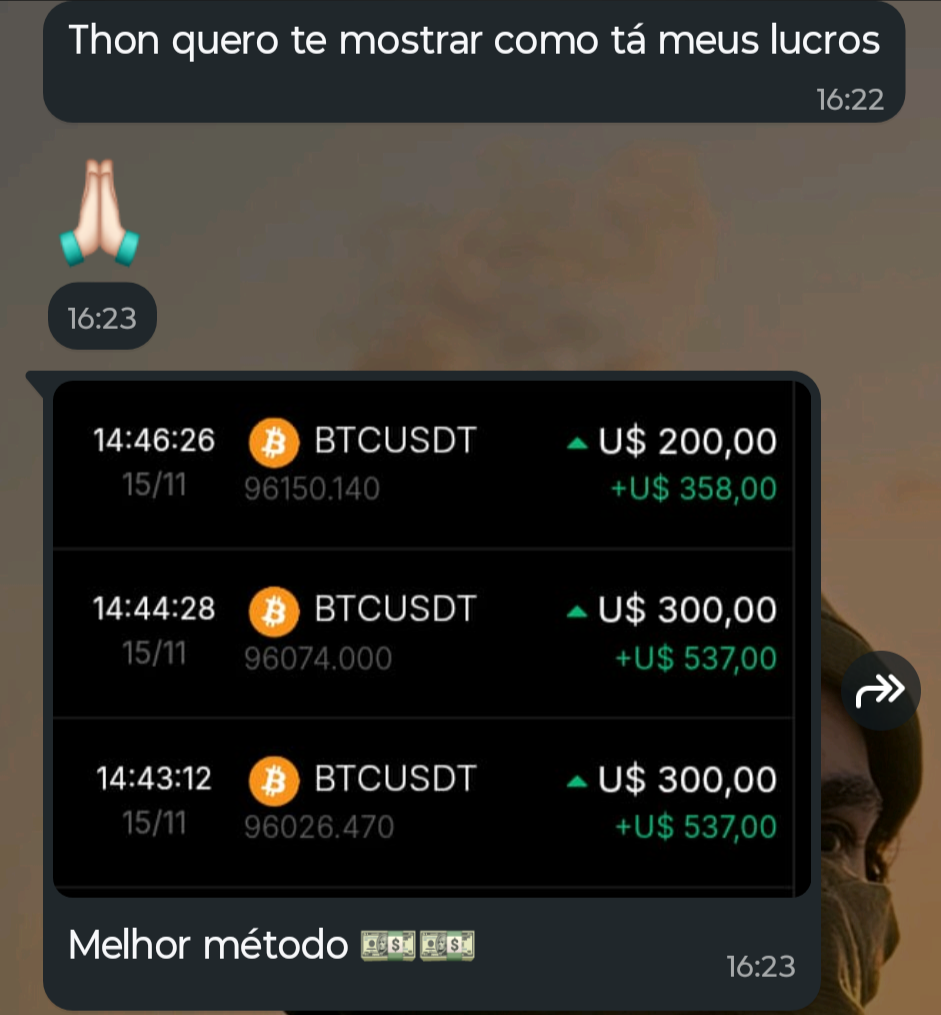Tap the 16:22 timestamp on the top message
This screenshot has height=1015, width=941.
click(849, 99)
